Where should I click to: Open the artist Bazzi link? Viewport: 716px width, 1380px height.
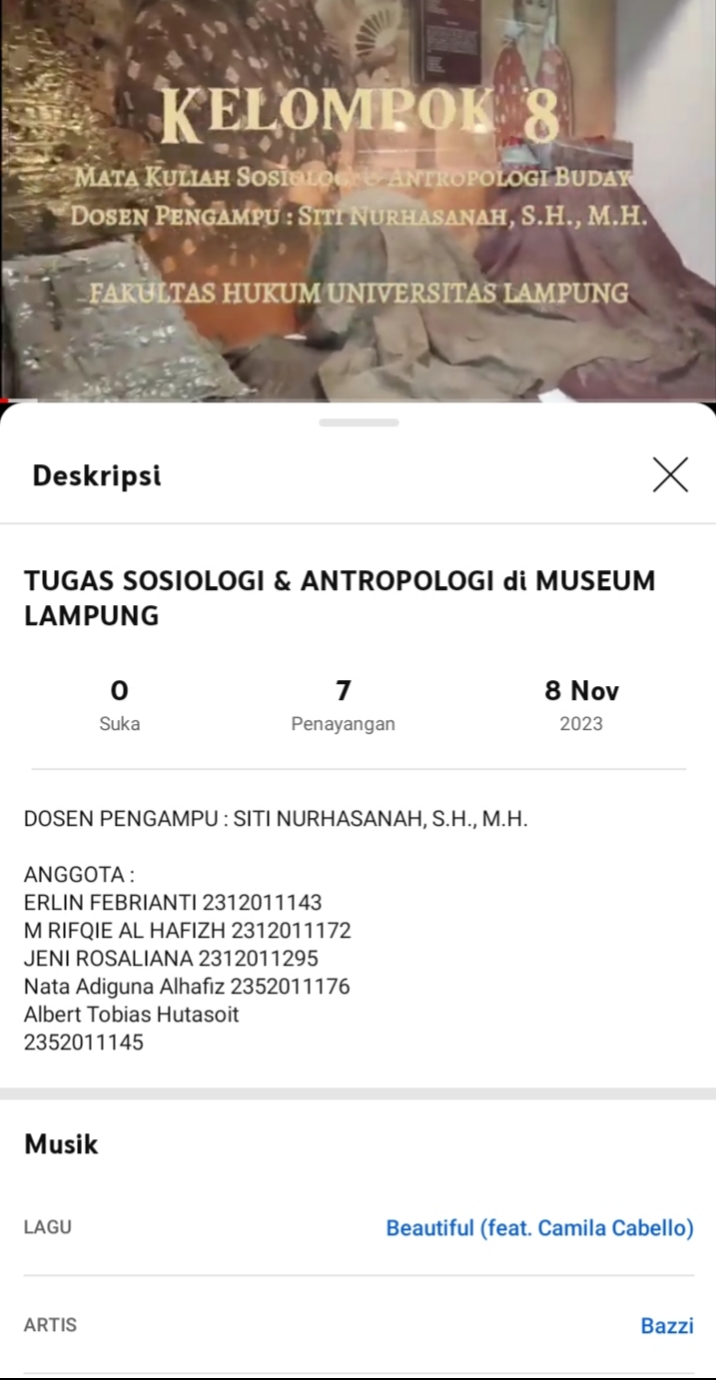pyautogui.click(x=666, y=1326)
